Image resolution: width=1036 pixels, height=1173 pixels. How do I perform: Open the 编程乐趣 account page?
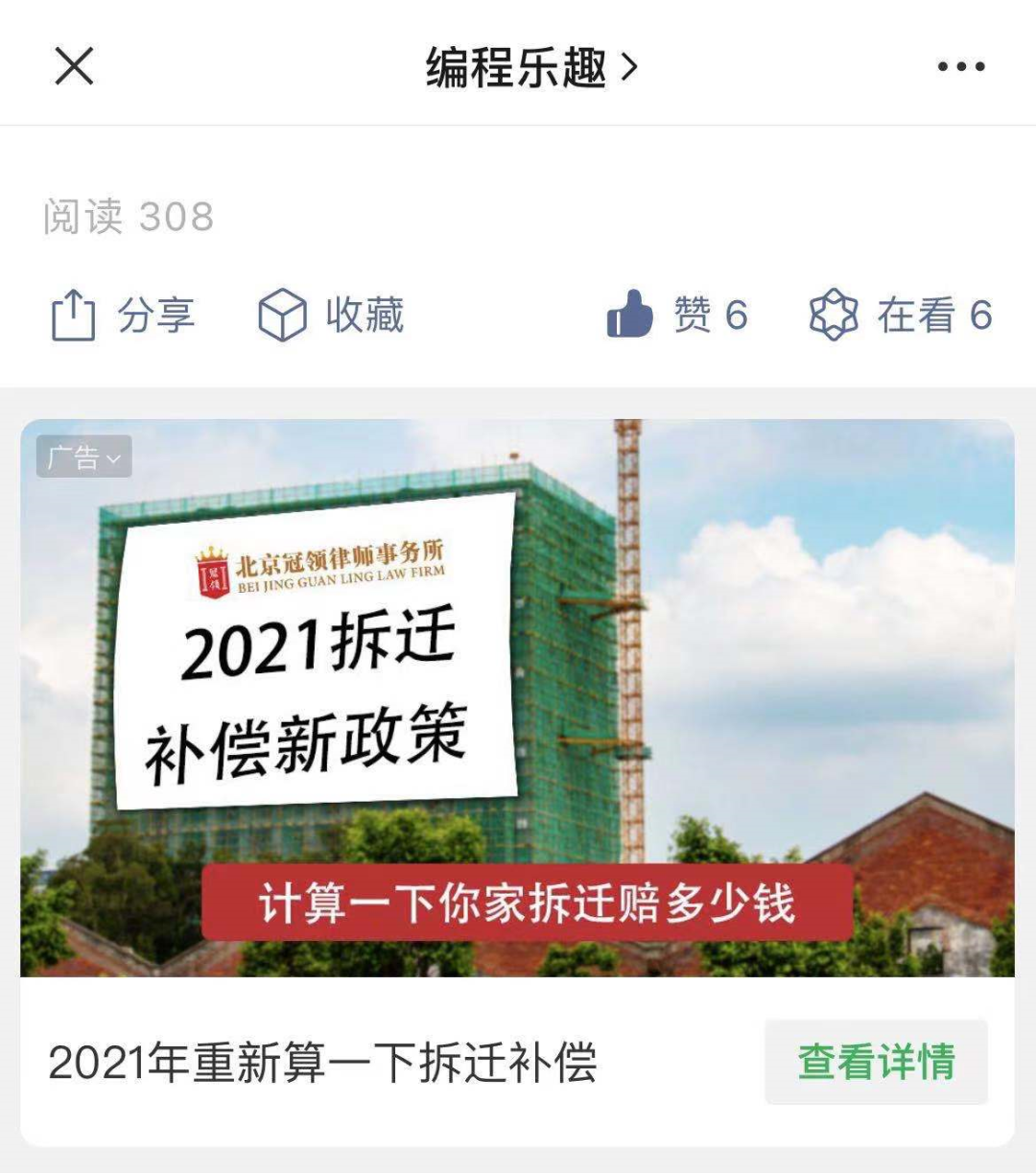[x=530, y=67]
